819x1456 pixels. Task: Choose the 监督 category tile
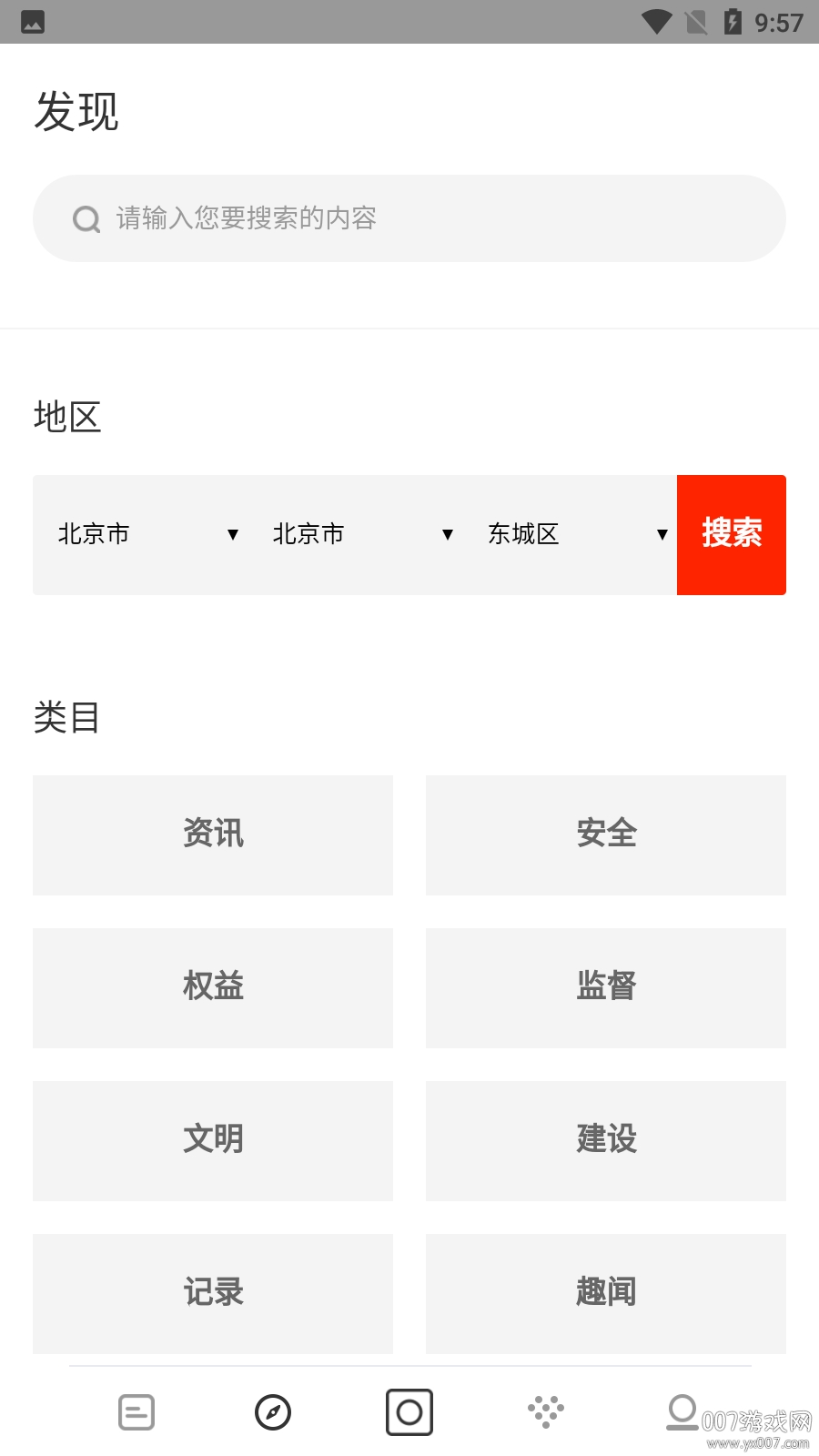[x=605, y=987]
